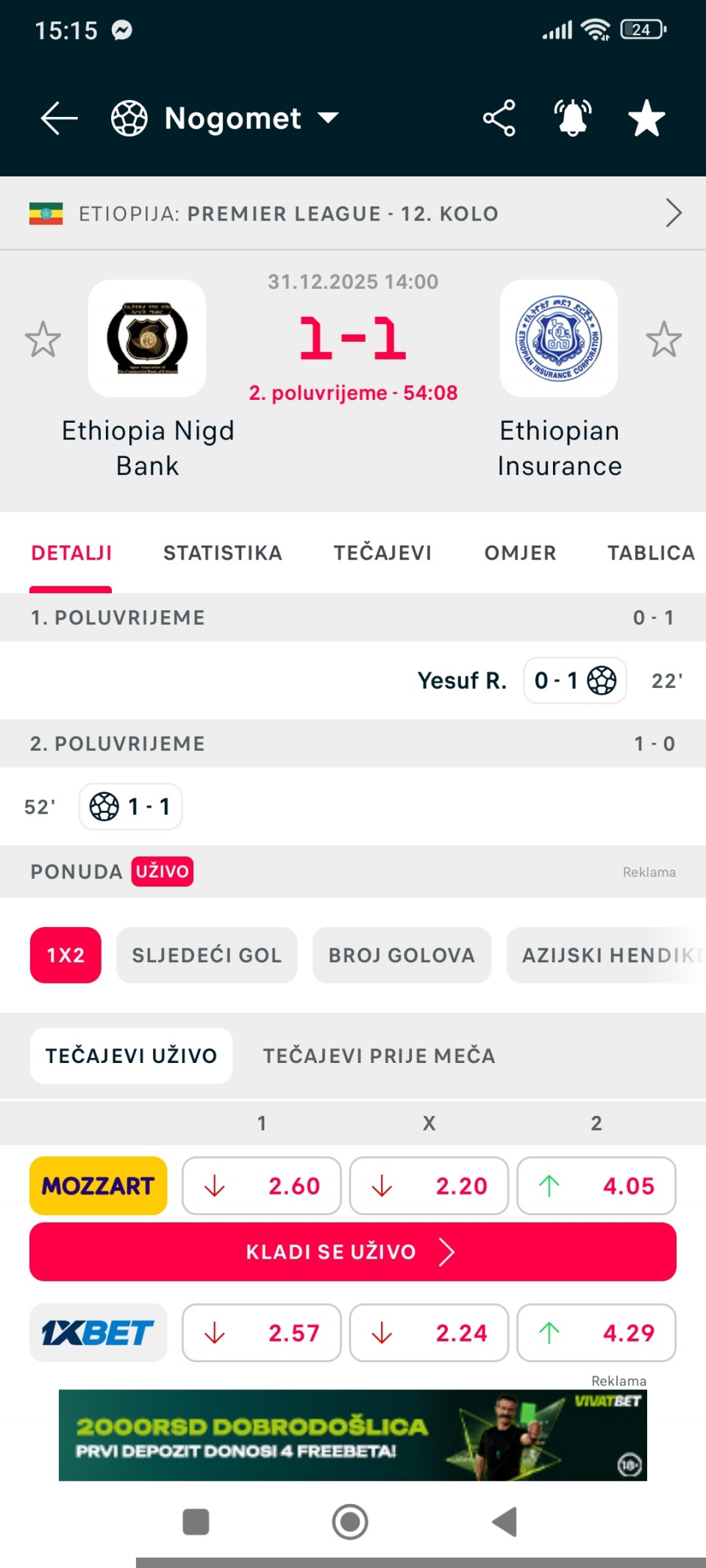706x1568 pixels.
Task: Switch to Tečajevi prije meča
Action: [379, 1056]
